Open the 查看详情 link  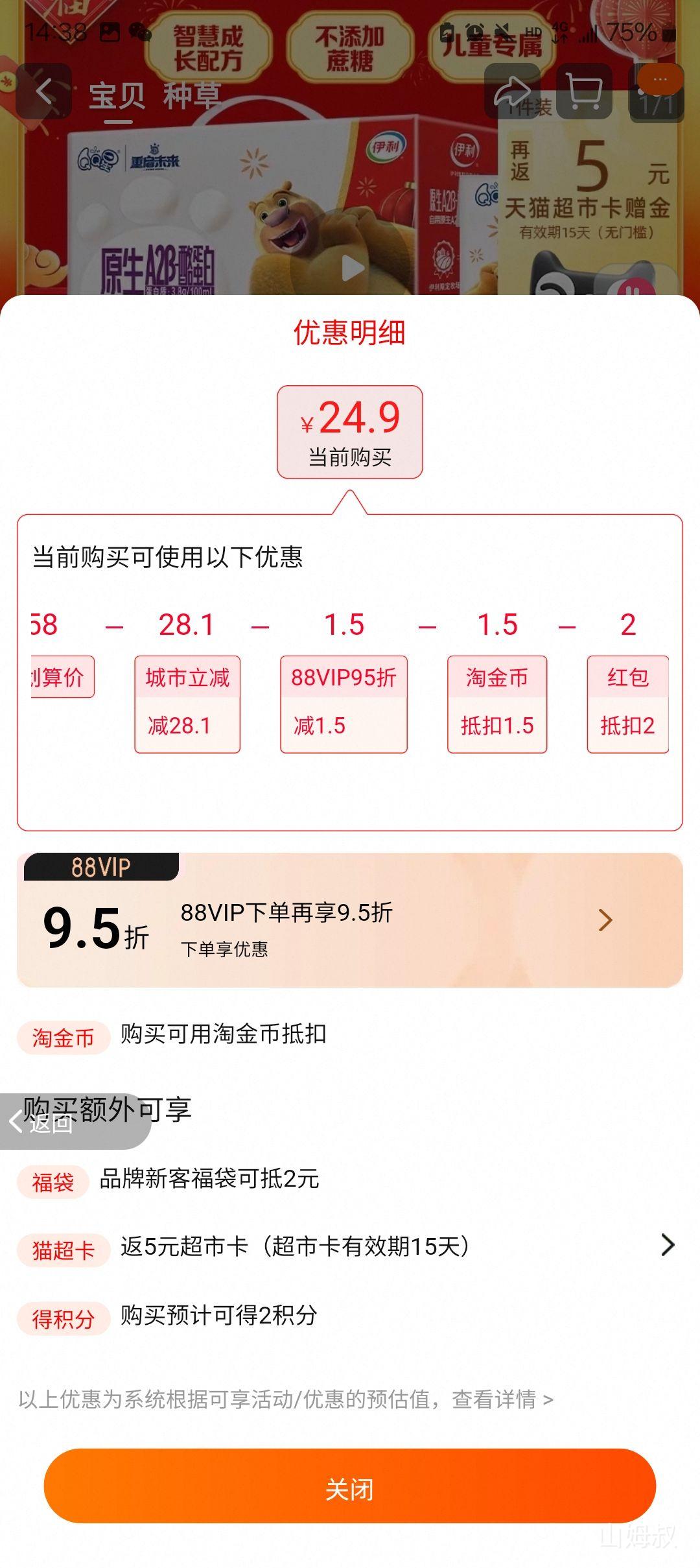point(502,1399)
